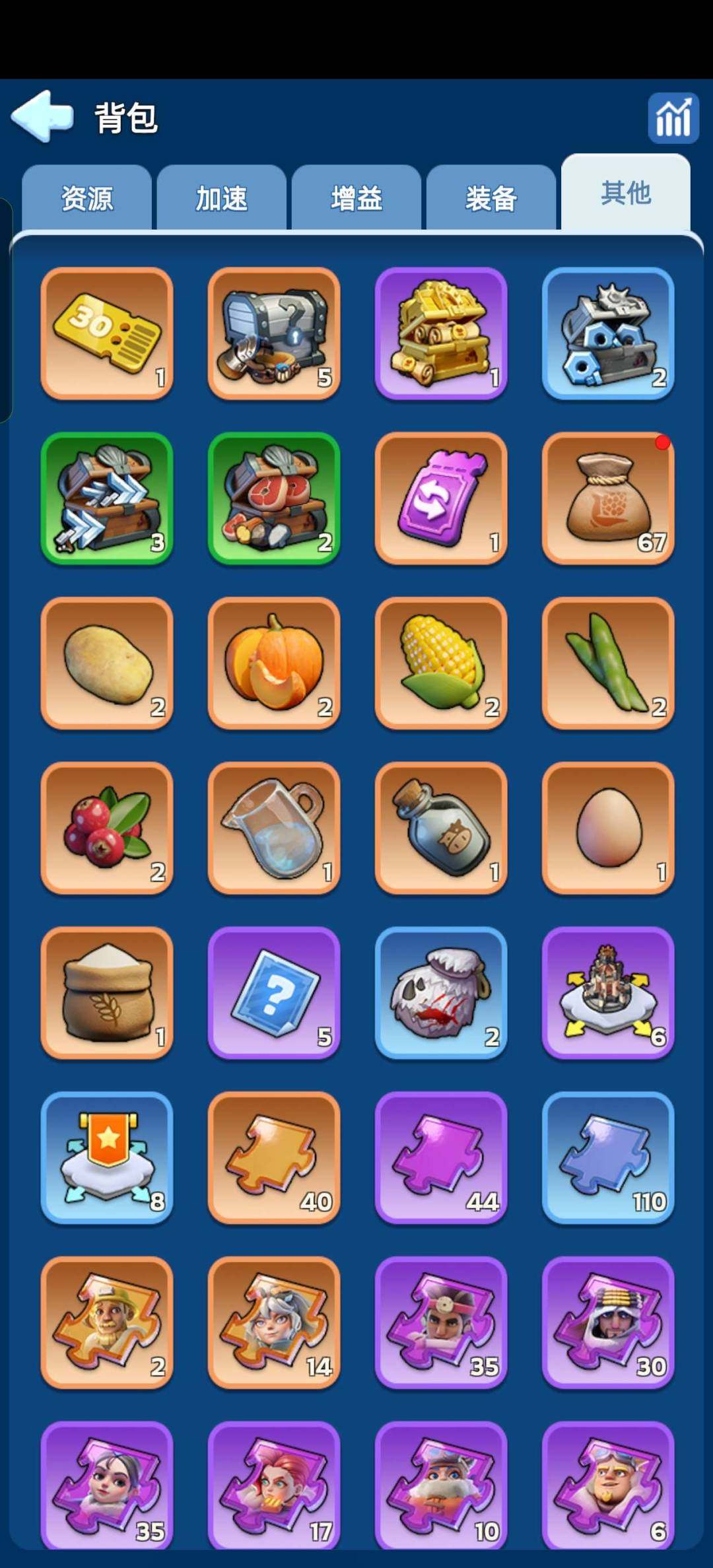This screenshot has width=713, height=1568.
Task: Select the orange puzzle piece with 40
Action: (274, 1157)
